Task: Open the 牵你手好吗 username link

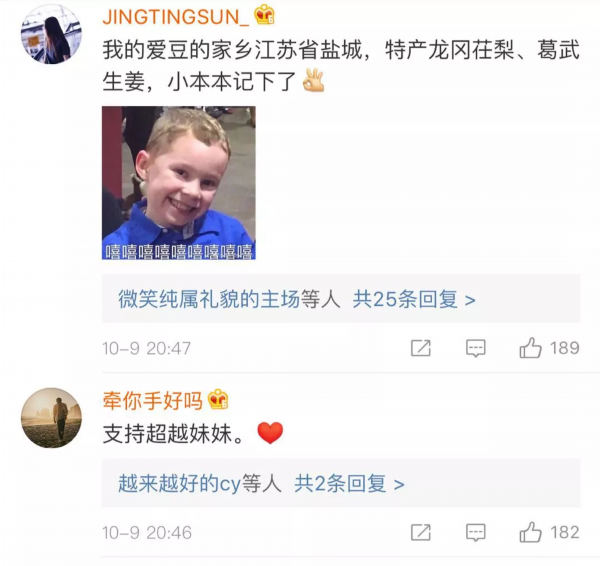Action: (152, 401)
